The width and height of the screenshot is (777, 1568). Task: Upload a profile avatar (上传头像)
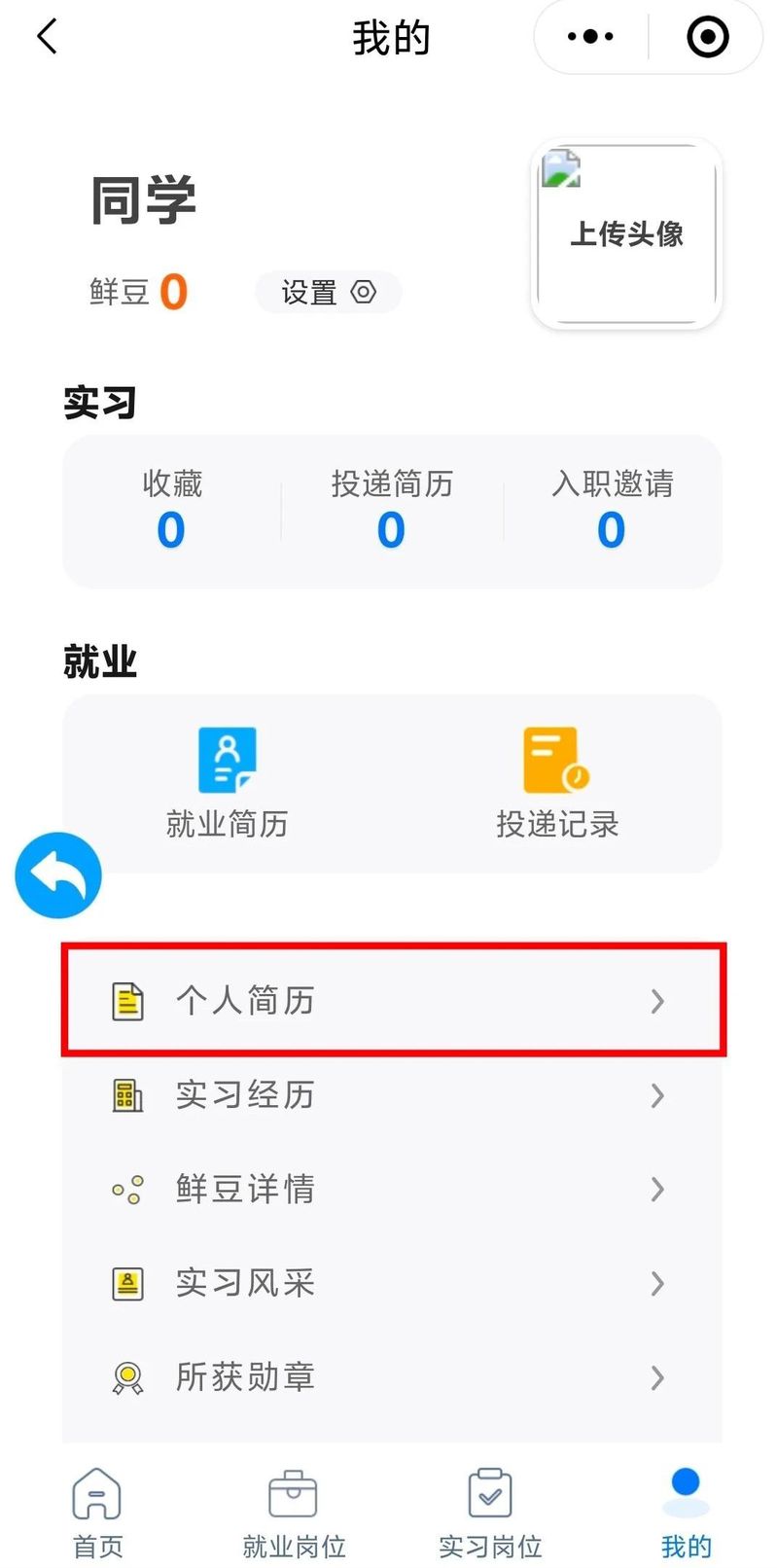pyautogui.click(x=626, y=233)
